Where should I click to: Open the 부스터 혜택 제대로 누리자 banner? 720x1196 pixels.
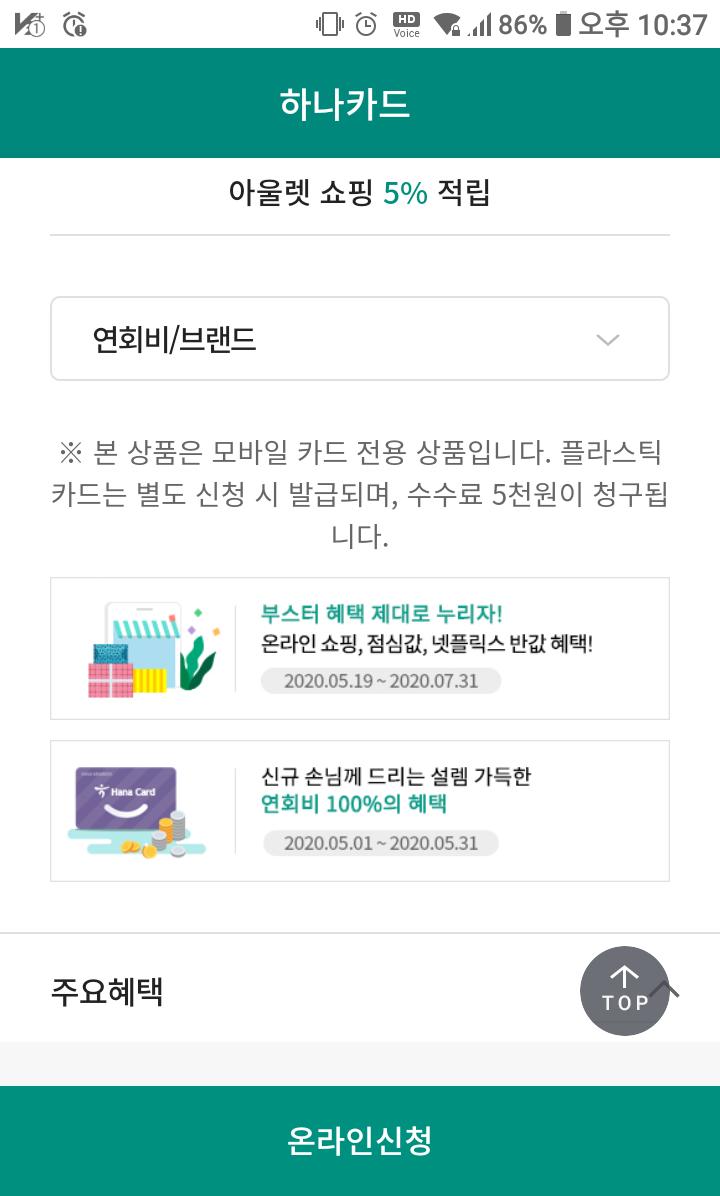[x=359, y=648]
